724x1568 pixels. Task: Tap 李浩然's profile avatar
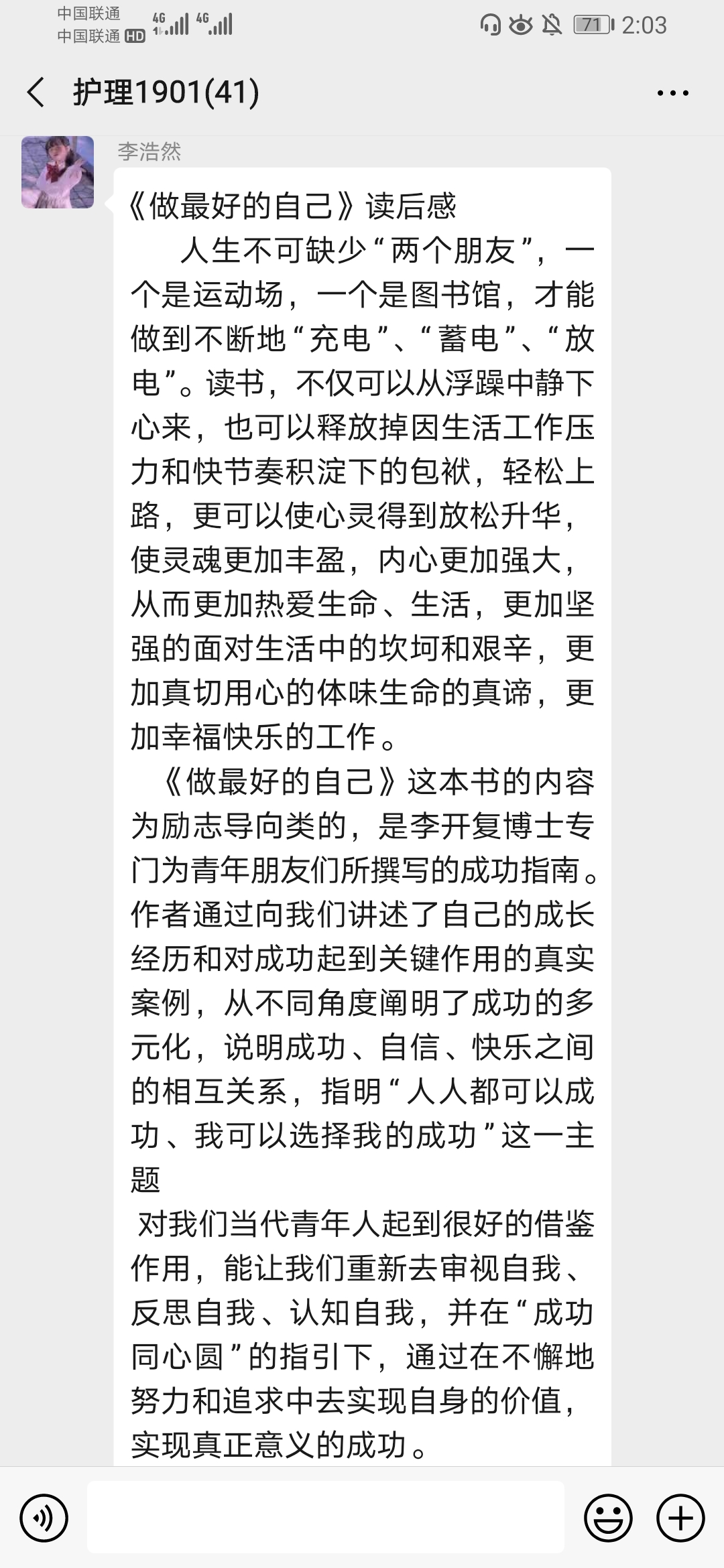(58, 172)
